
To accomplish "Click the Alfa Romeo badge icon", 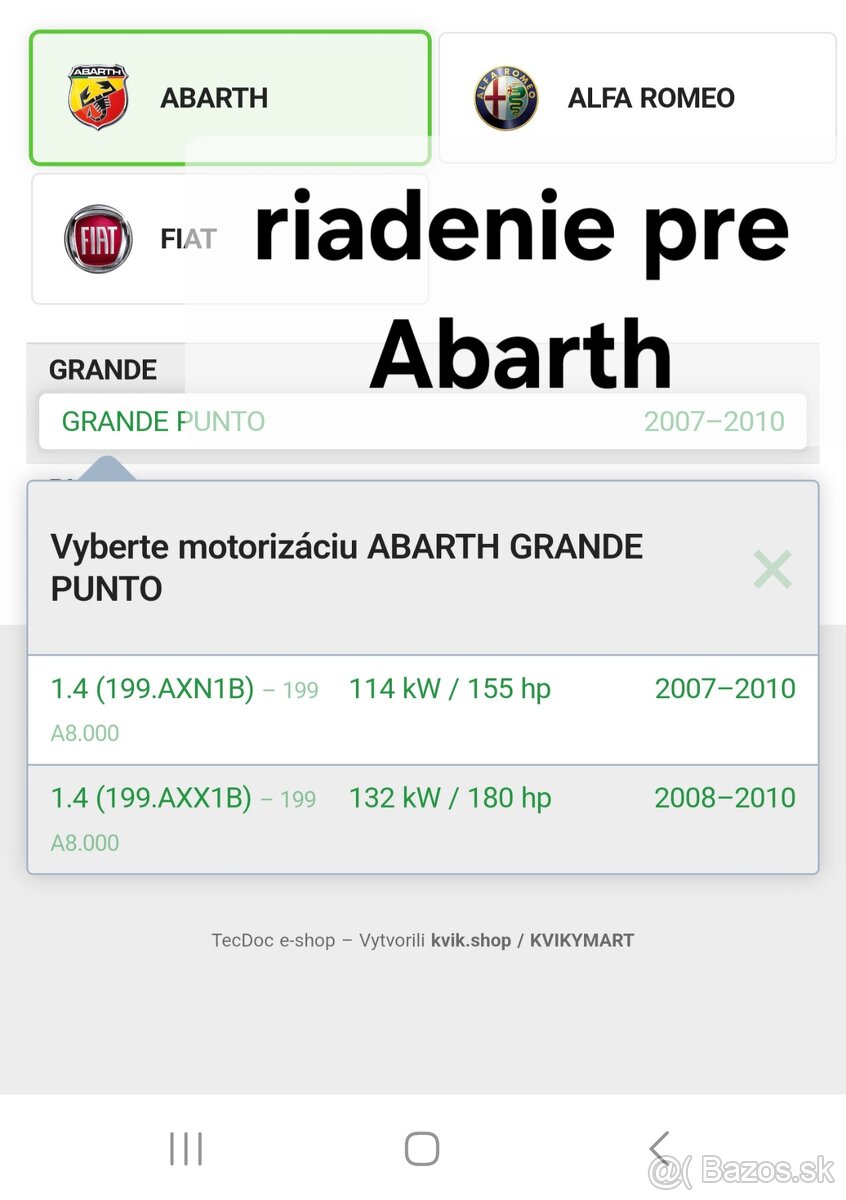I will (x=504, y=98).
